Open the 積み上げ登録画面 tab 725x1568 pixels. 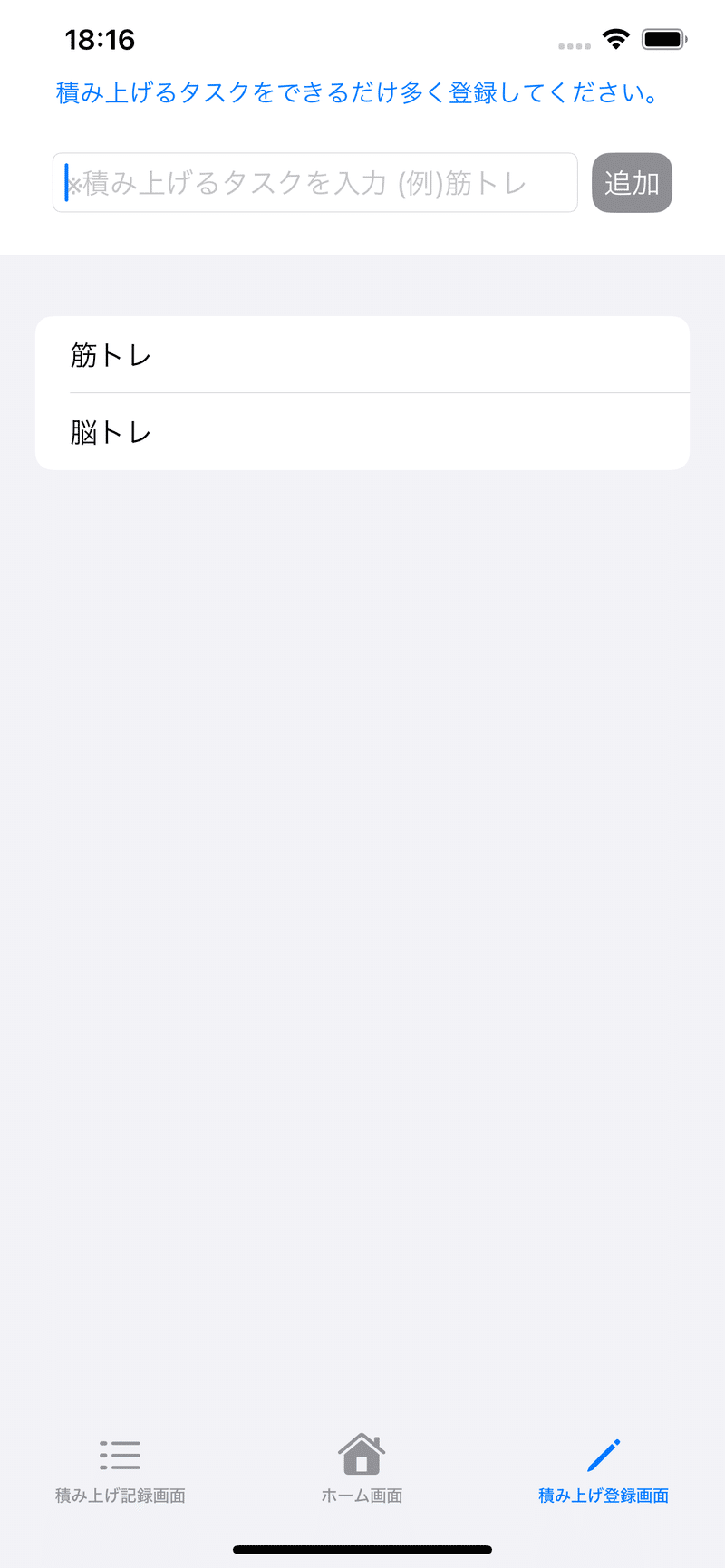coord(604,1471)
